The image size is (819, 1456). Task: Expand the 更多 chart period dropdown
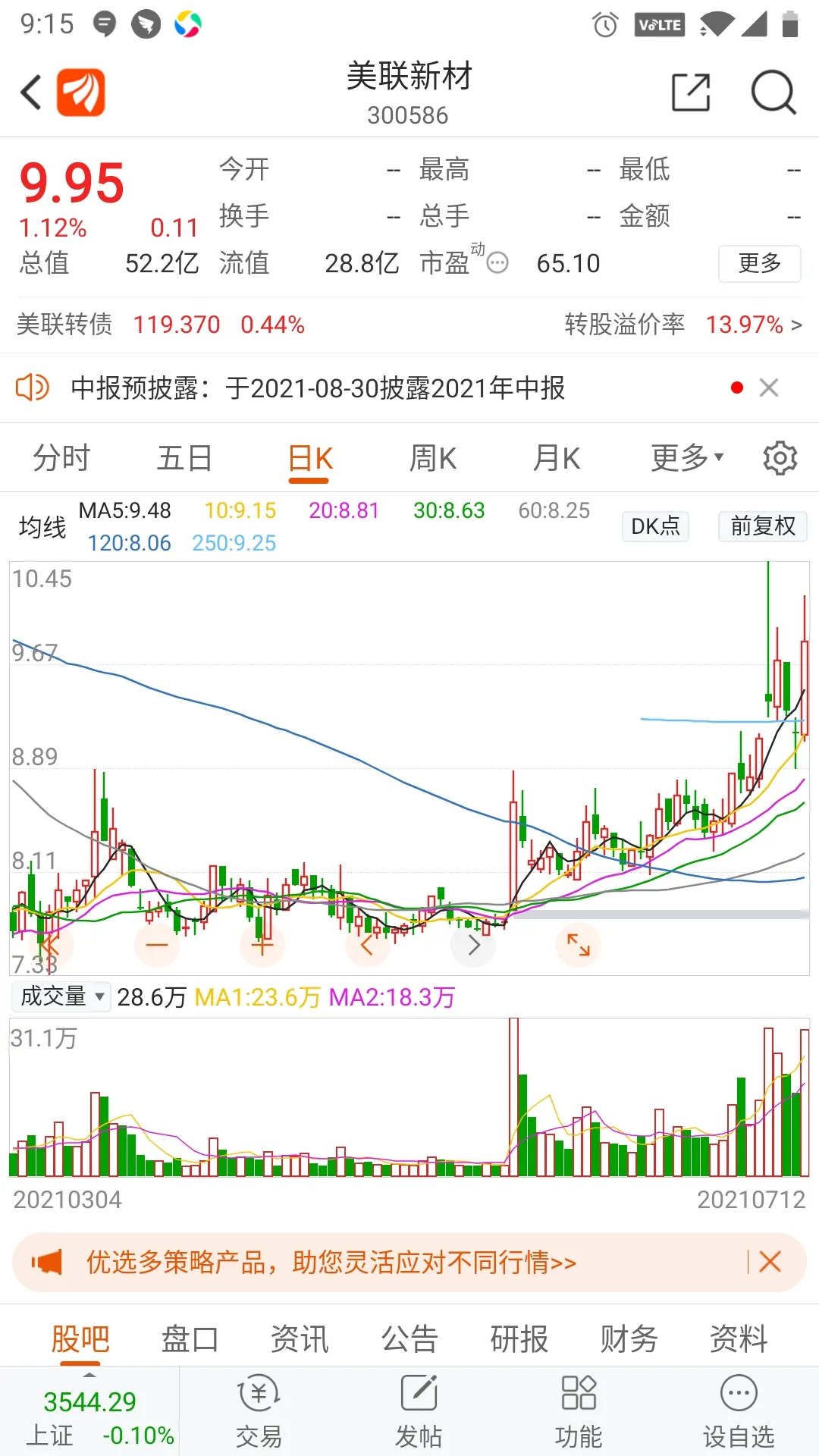687,458
